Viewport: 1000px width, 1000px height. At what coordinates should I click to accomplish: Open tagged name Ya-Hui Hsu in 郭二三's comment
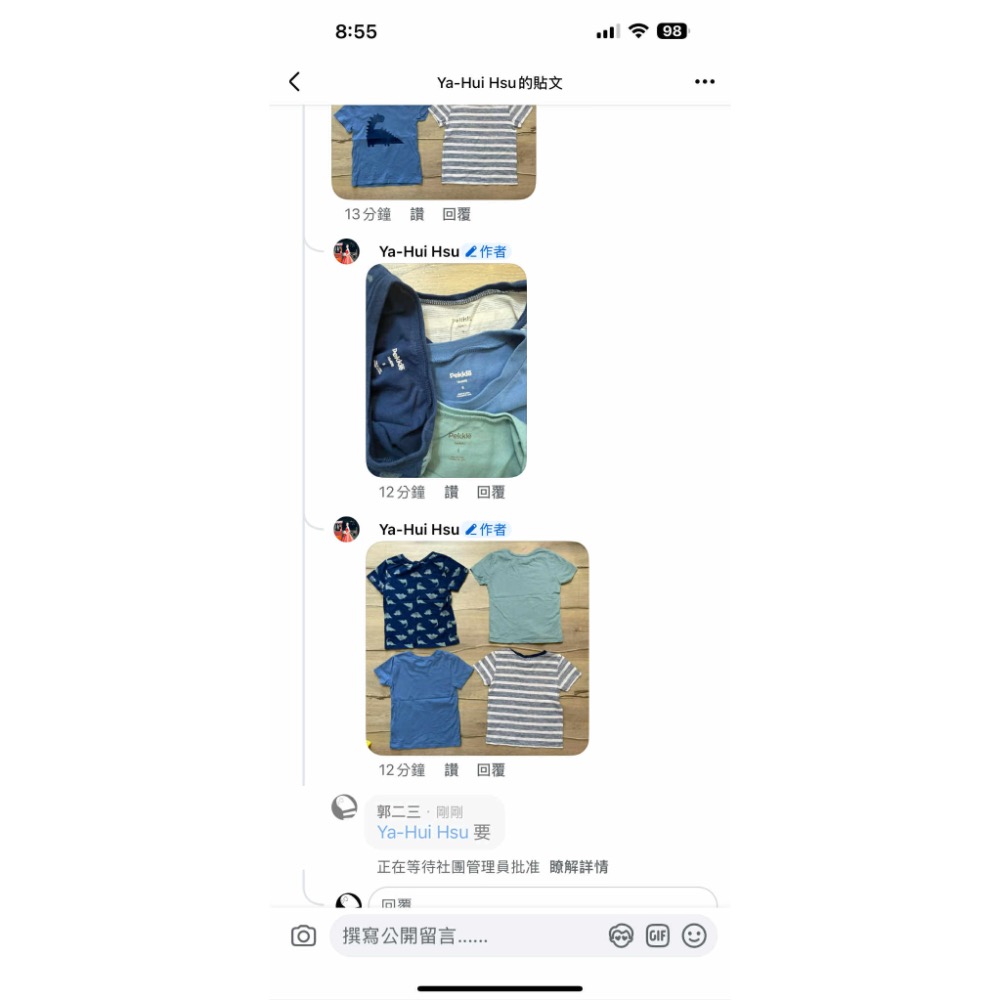click(422, 832)
